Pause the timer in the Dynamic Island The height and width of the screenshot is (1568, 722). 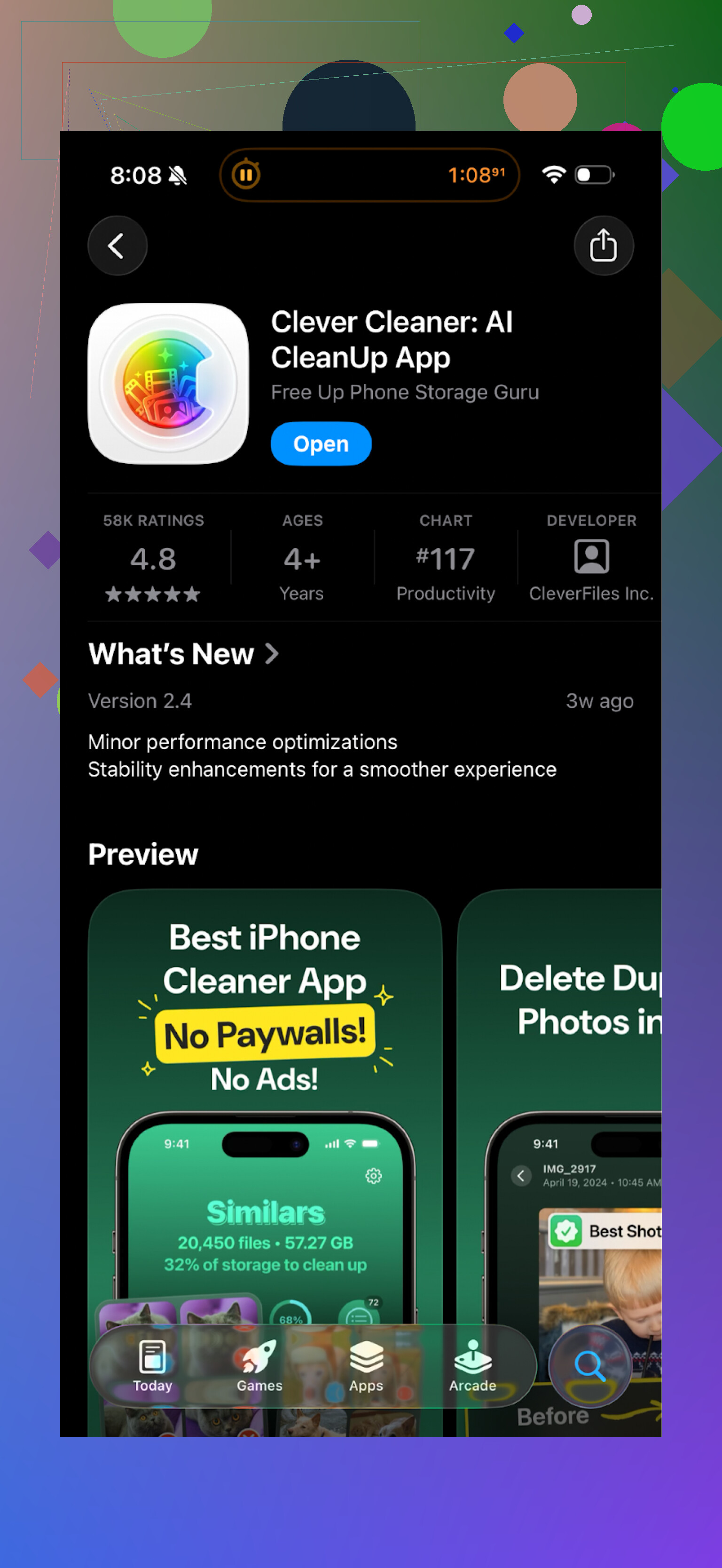(x=246, y=175)
